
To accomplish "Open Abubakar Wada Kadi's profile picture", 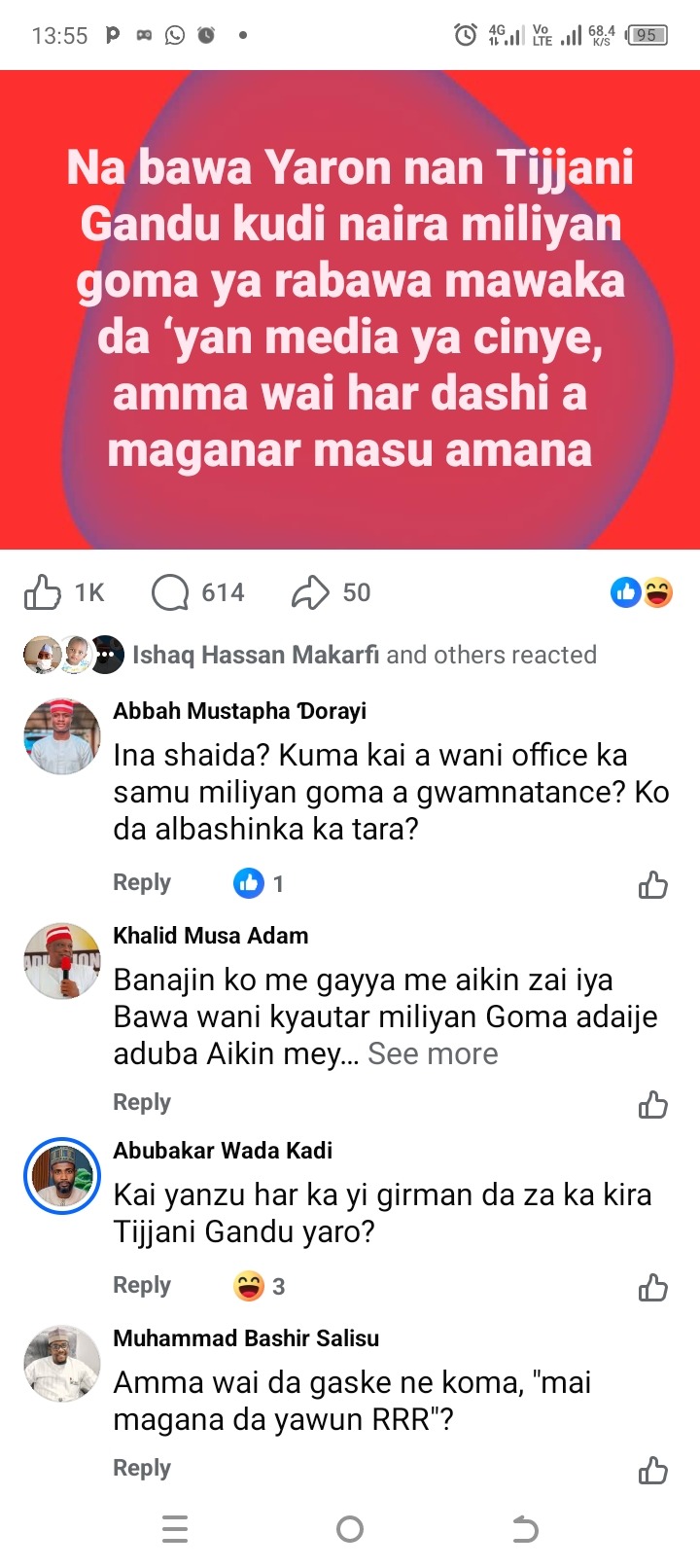I will point(62,1176).
